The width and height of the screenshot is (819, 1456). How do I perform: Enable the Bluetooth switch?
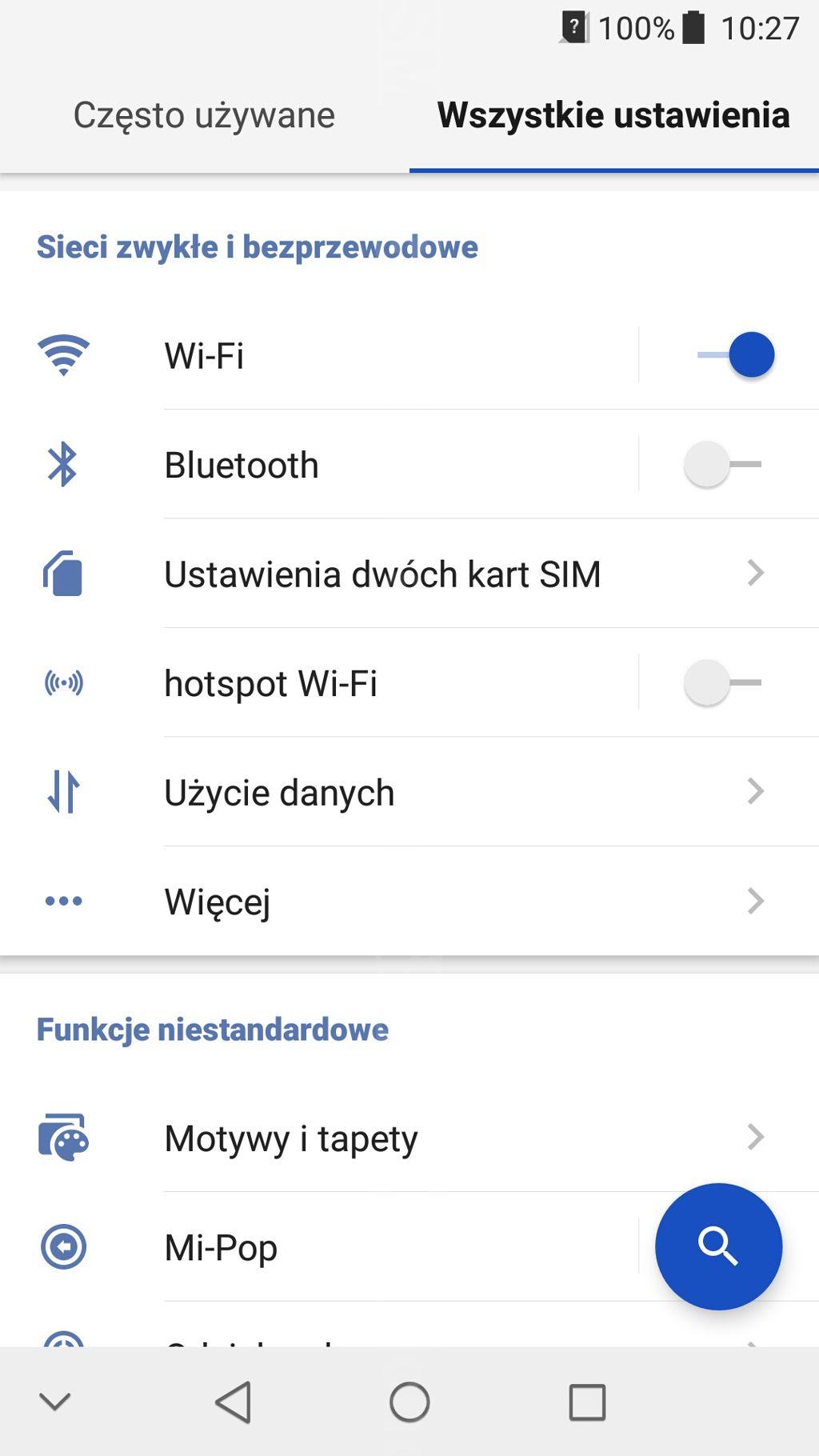pyautogui.click(x=722, y=464)
